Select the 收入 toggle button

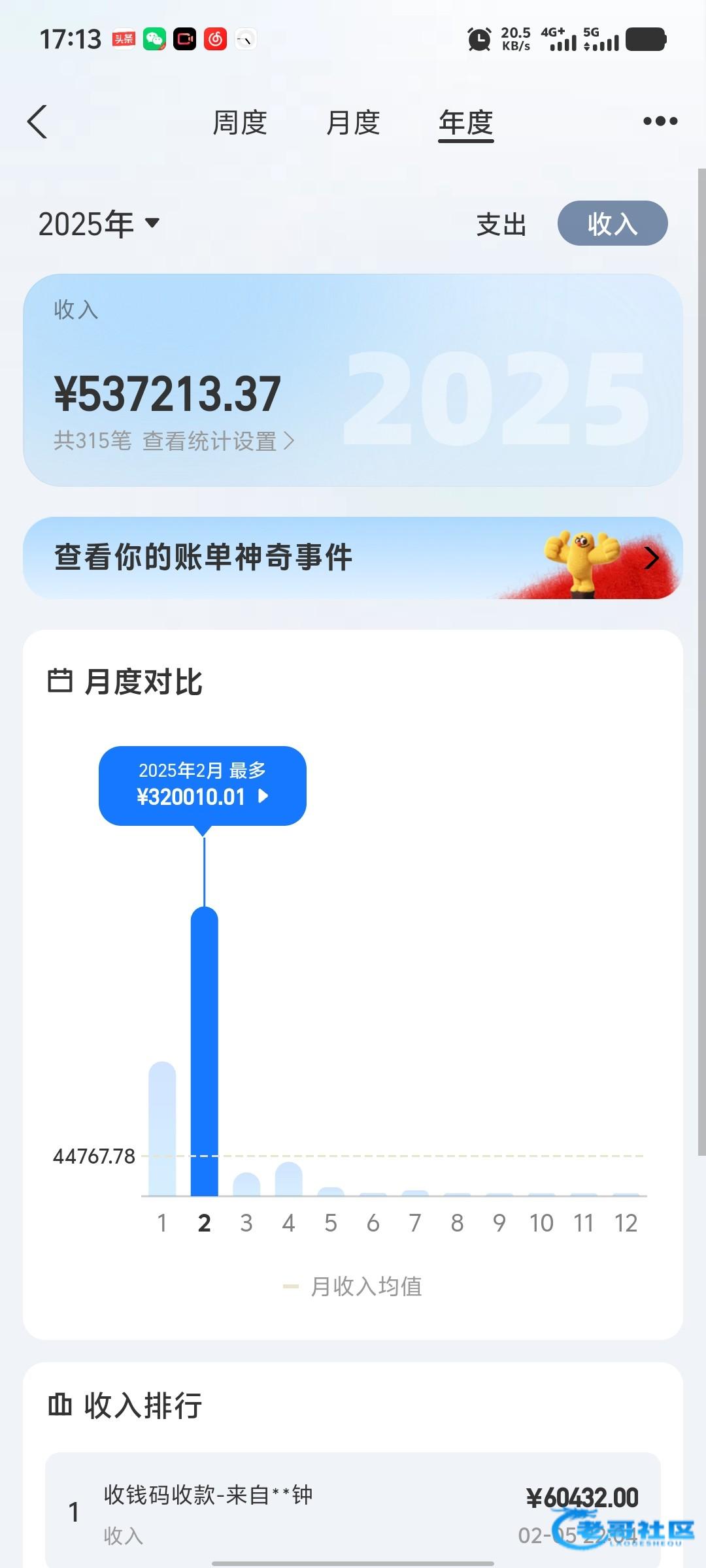612,223
